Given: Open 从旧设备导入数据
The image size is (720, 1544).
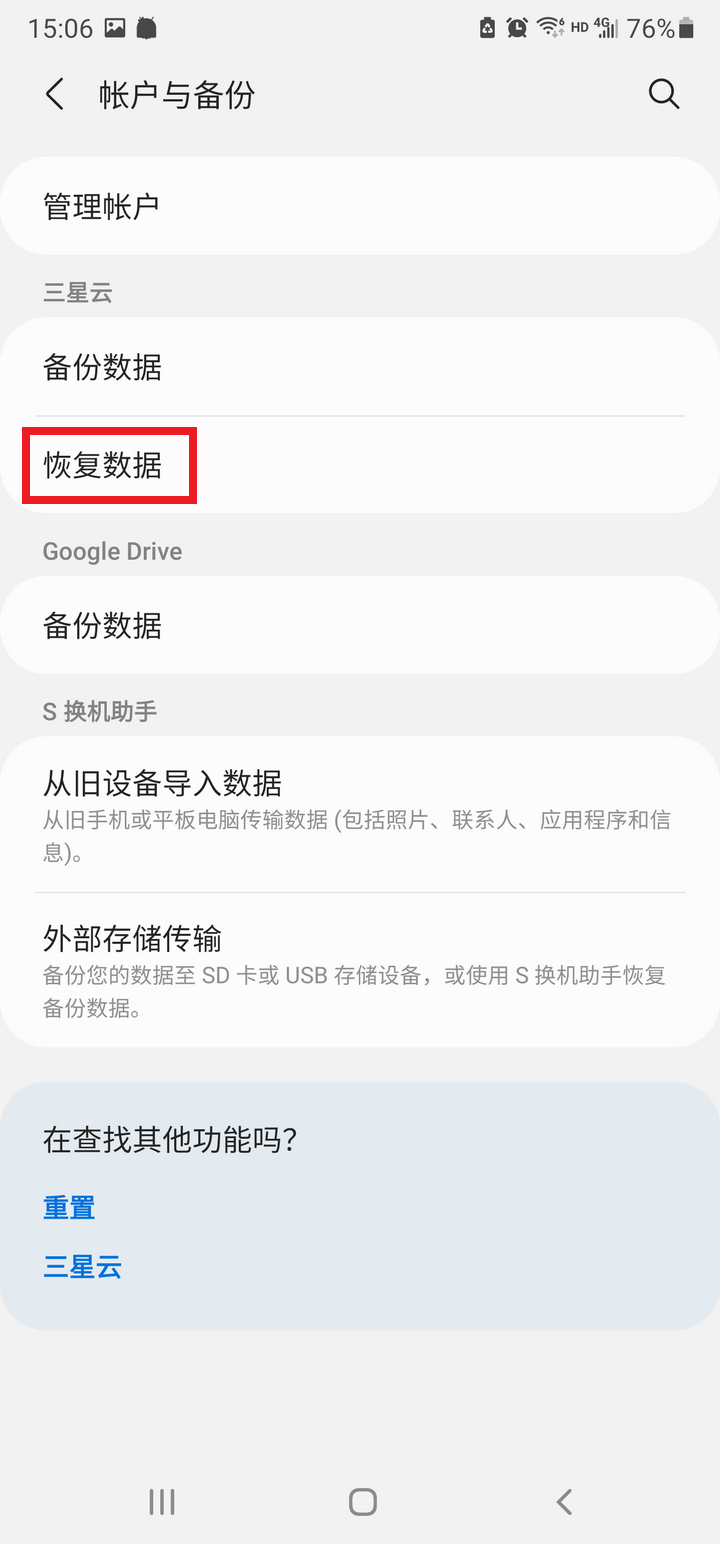Looking at the screenshot, I should (360, 814).
